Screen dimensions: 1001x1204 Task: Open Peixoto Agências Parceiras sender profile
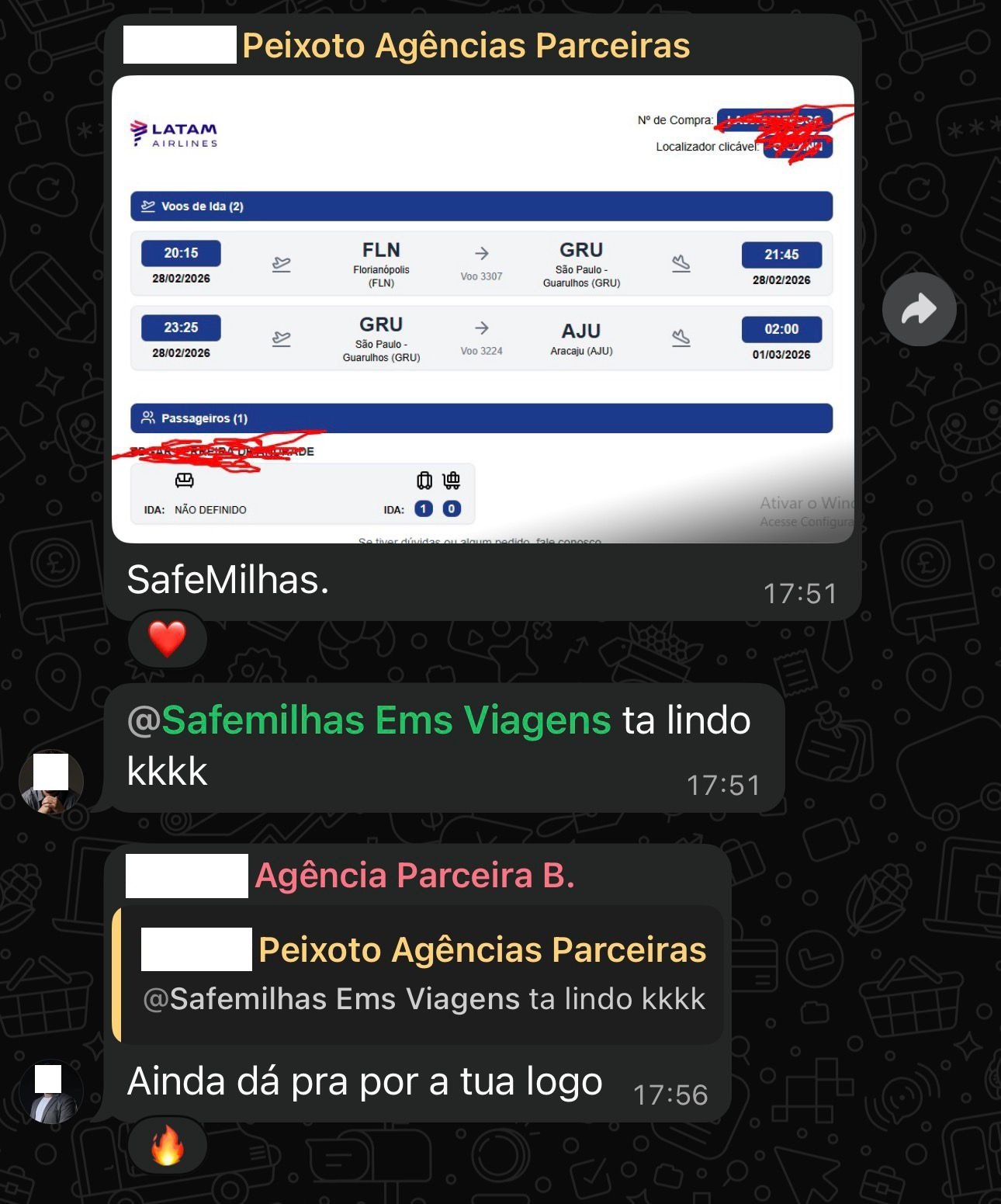[465, 45]
